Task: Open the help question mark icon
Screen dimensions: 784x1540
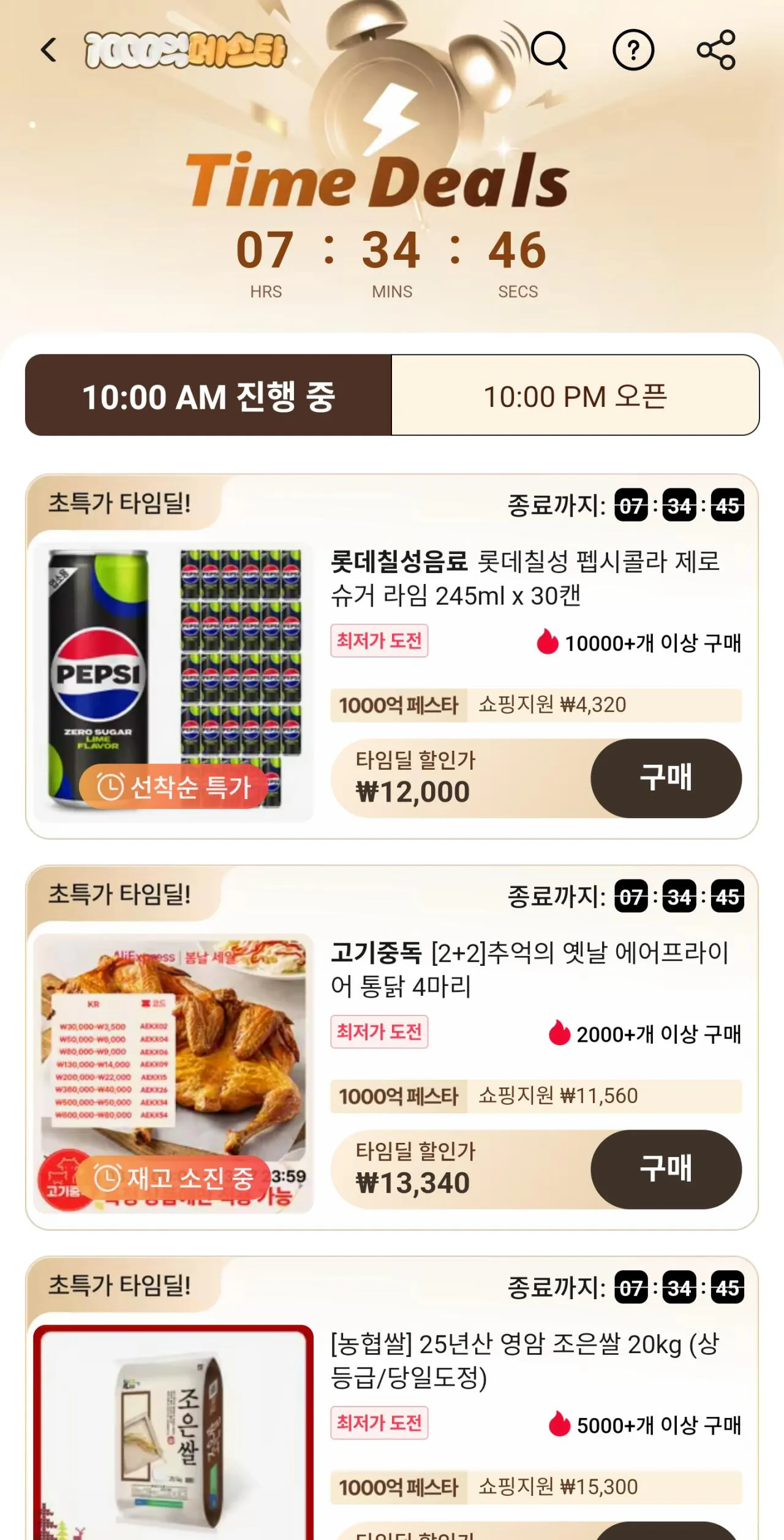Action: pyautogui.click(x=633, y=50)
